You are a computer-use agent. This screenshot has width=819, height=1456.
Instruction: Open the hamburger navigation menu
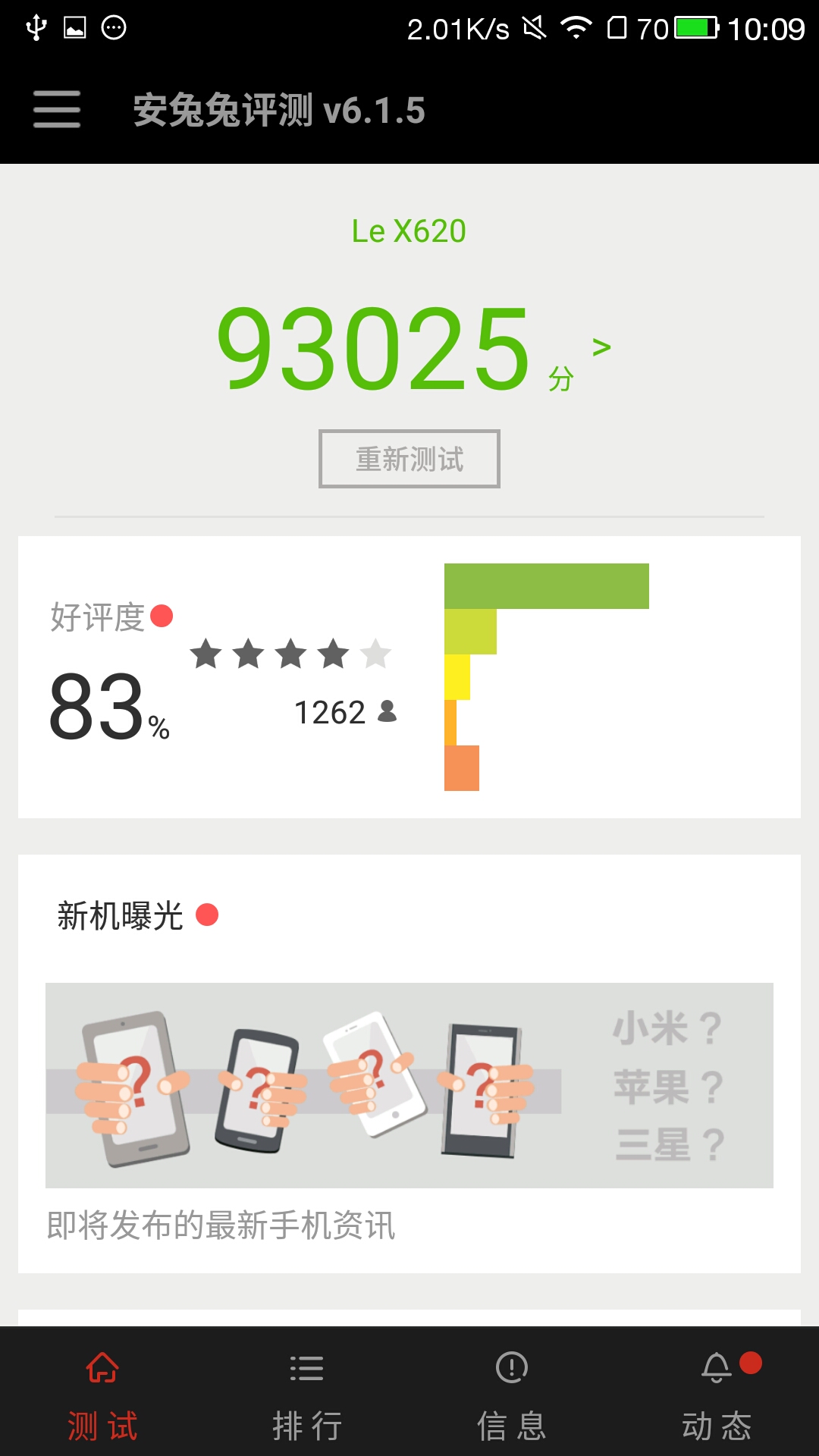click(56, 110)
